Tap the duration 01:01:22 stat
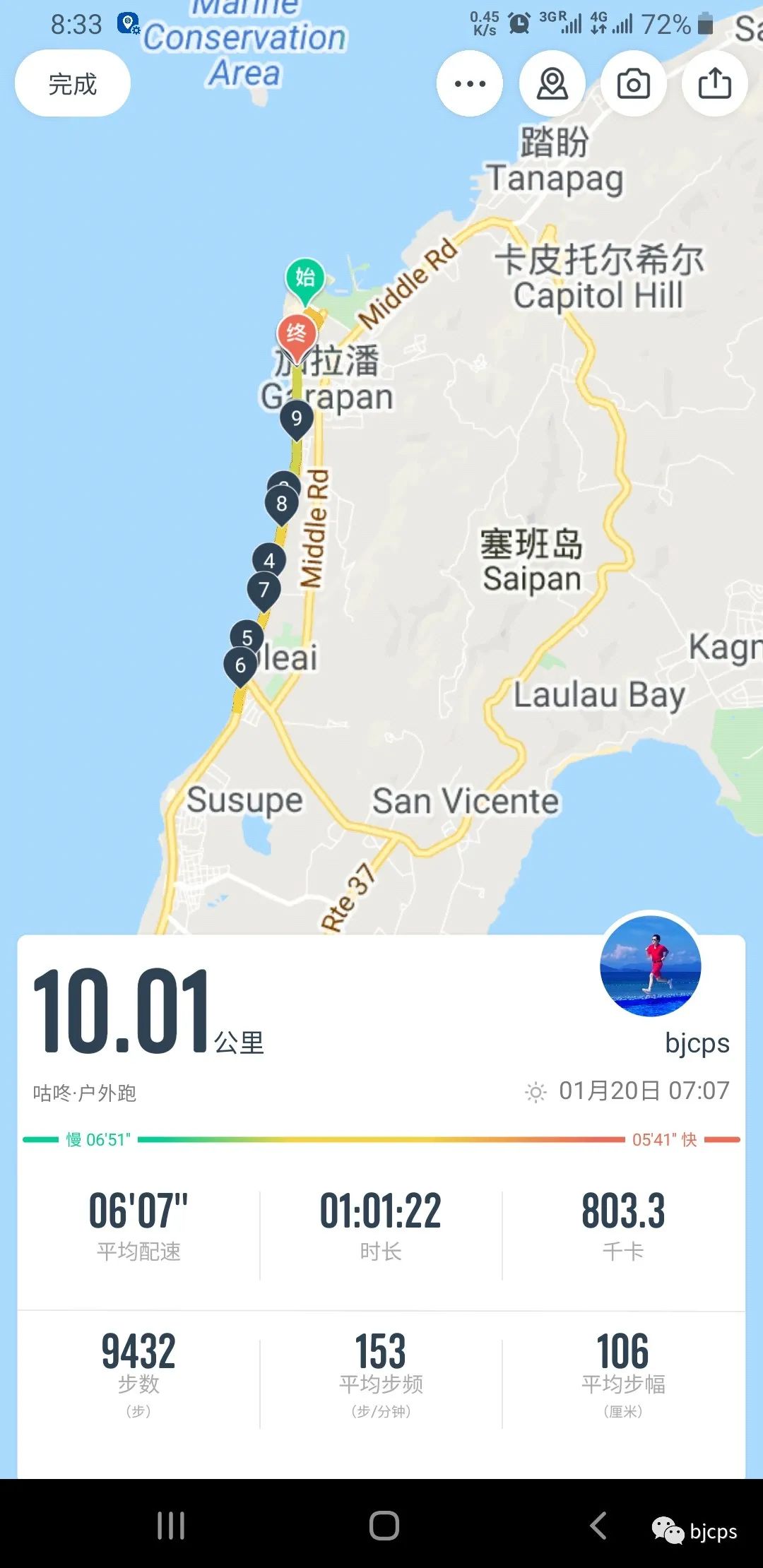Viewport: 763px width, 1568px height. tap(381, 1210)
